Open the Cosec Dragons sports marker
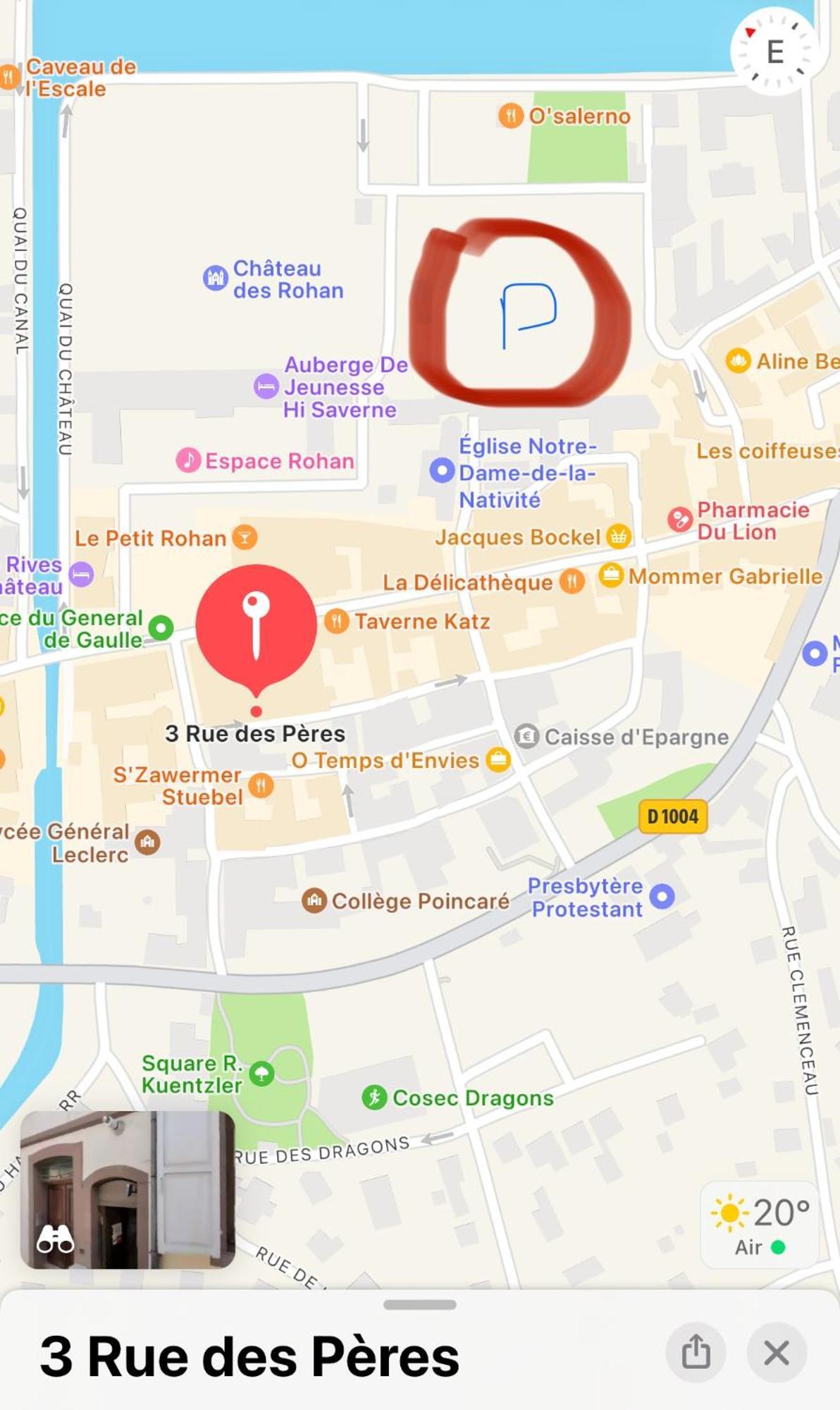840x1410 pixels. 374,1097
